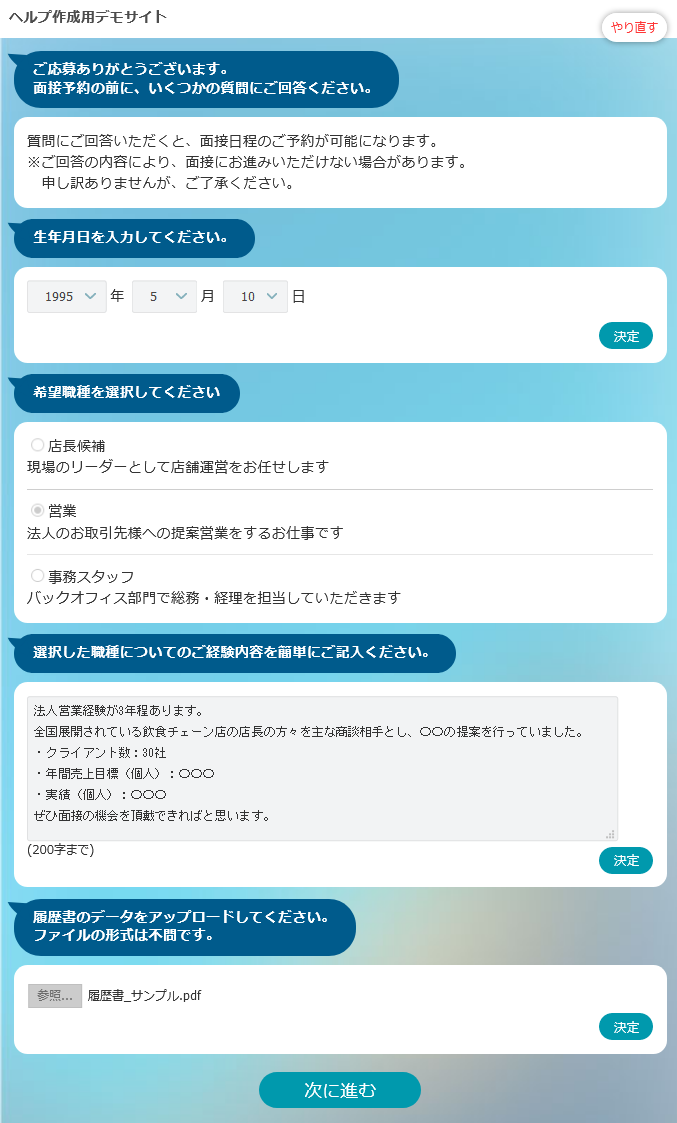Confirm birth date with the 決定 button
The width and height of the screenshot is (677, 1123).
tap(625, 336)
